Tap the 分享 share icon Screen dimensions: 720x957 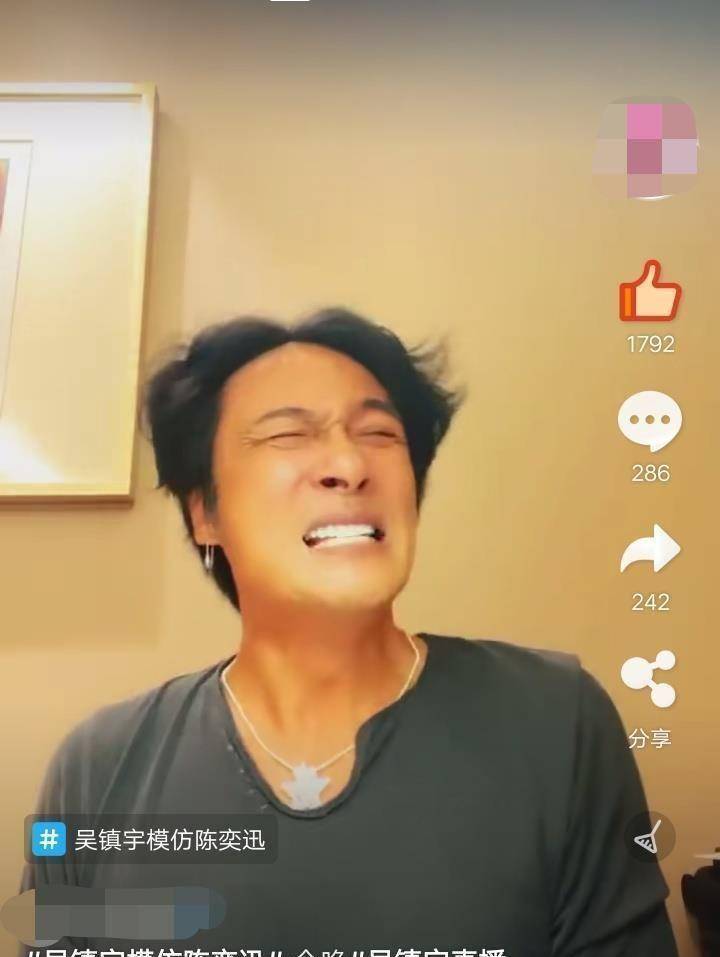(x=649, y=680)
